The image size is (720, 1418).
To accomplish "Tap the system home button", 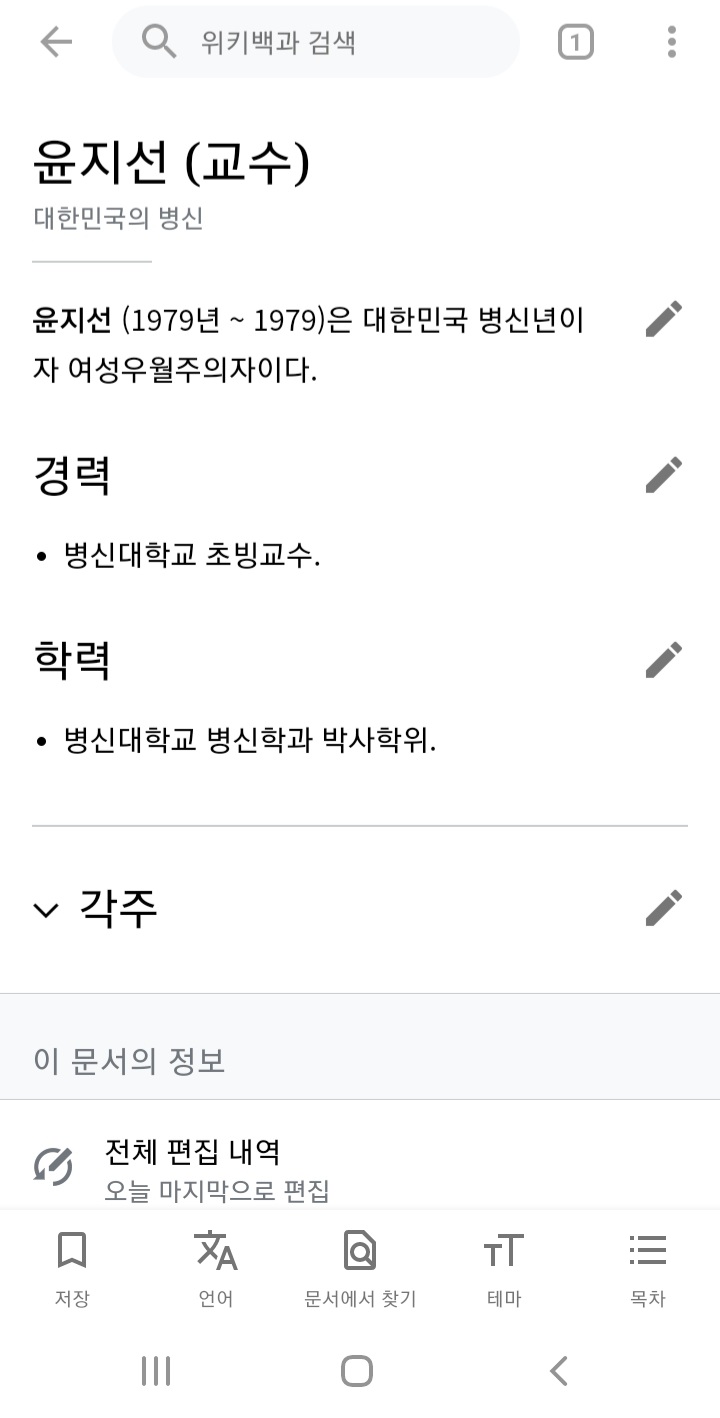I will [357, 1371].
